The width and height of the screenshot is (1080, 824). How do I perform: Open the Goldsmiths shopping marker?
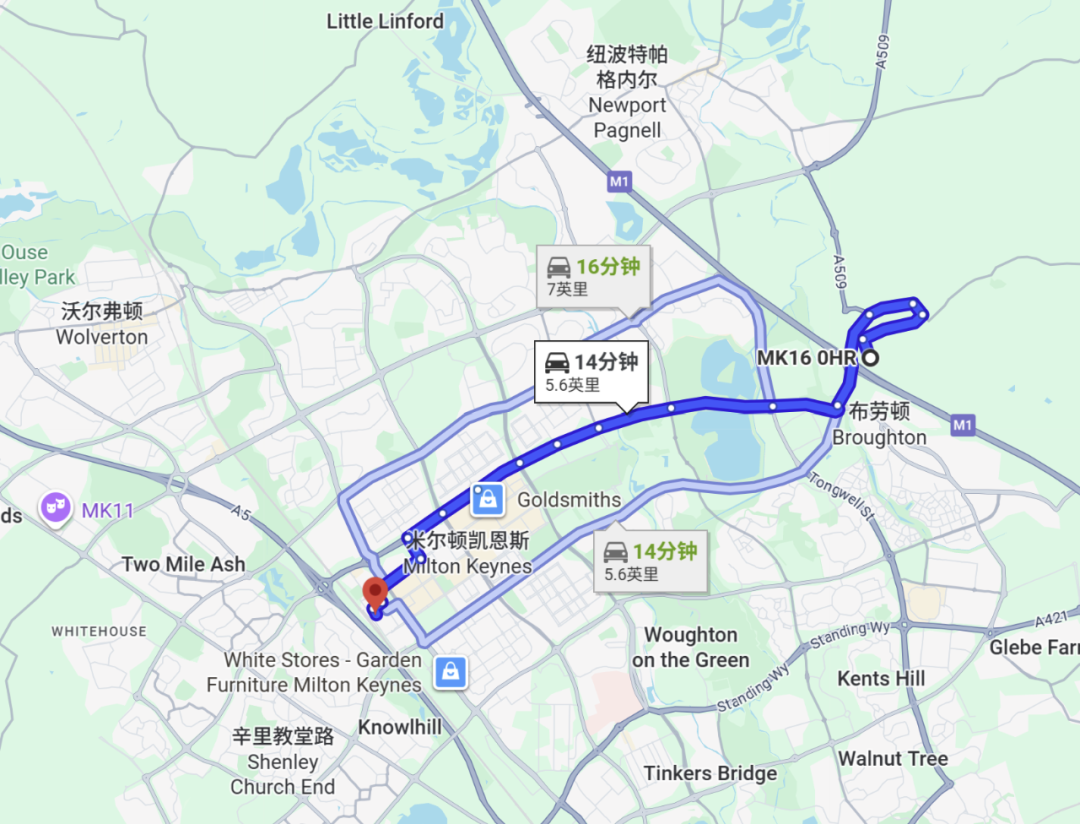click(488, 499)
